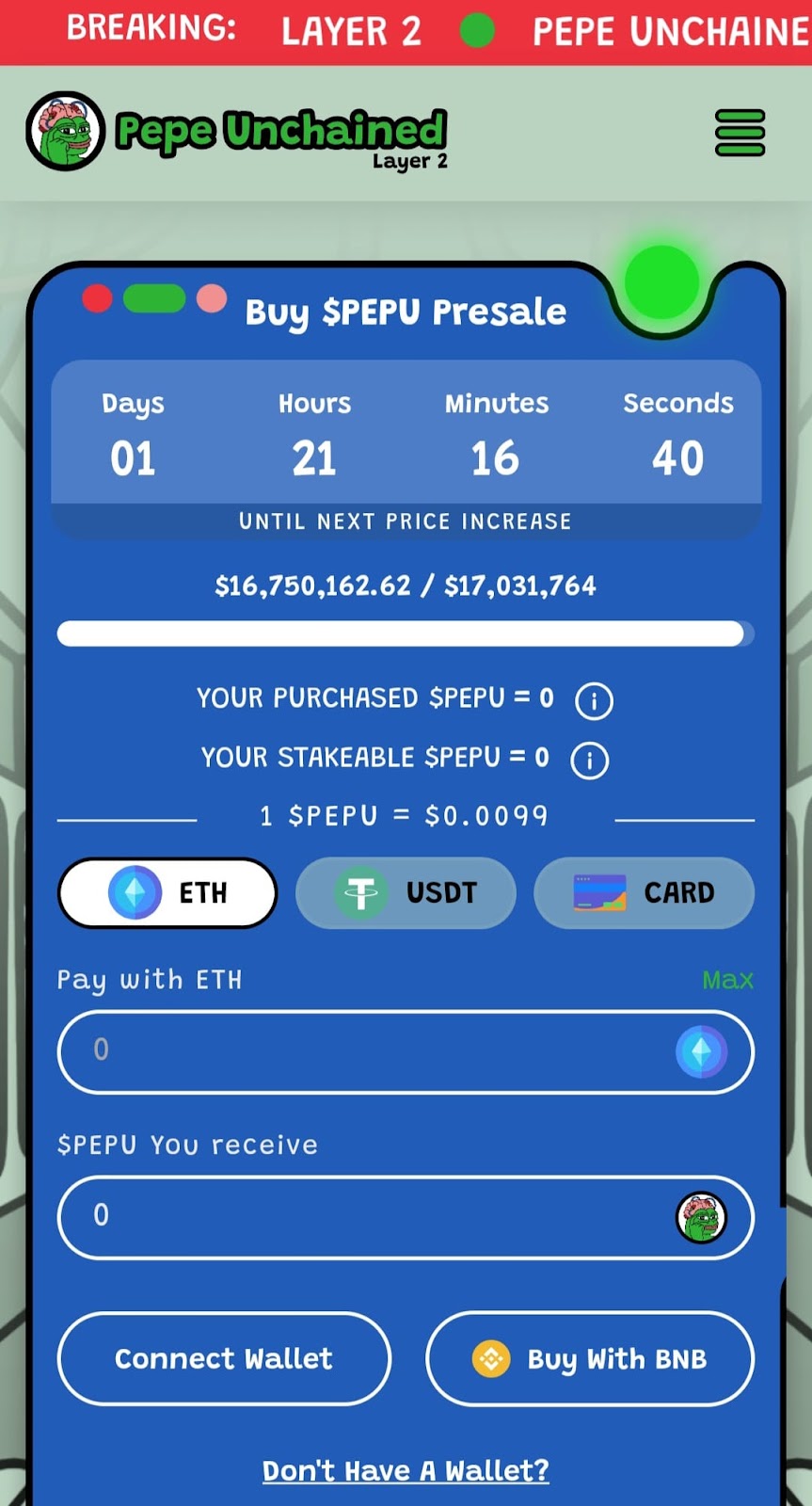
Task: Open the hamburger menu
Action: [x=740, y=132]
